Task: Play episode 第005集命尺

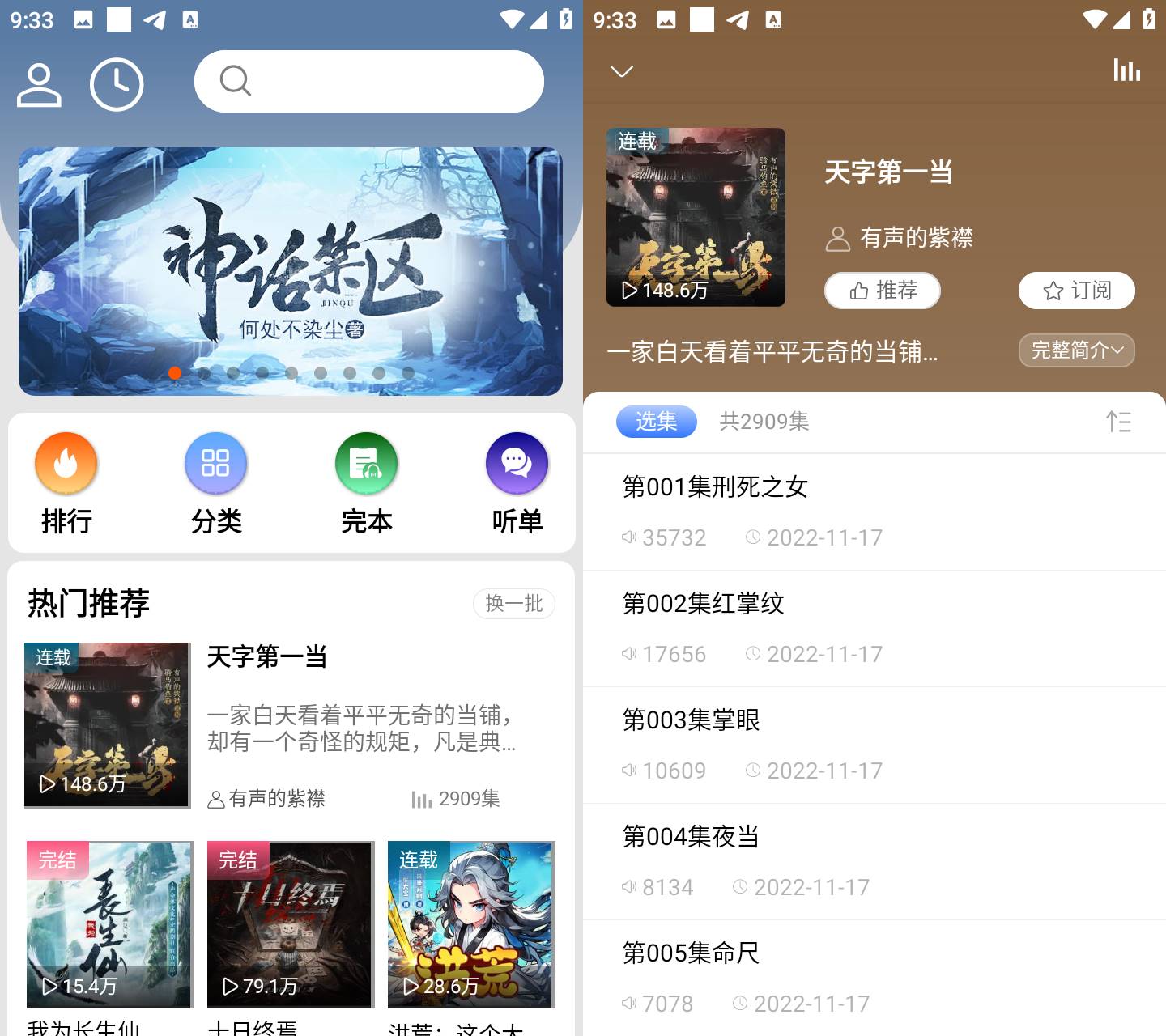Action: click(874, 977)
